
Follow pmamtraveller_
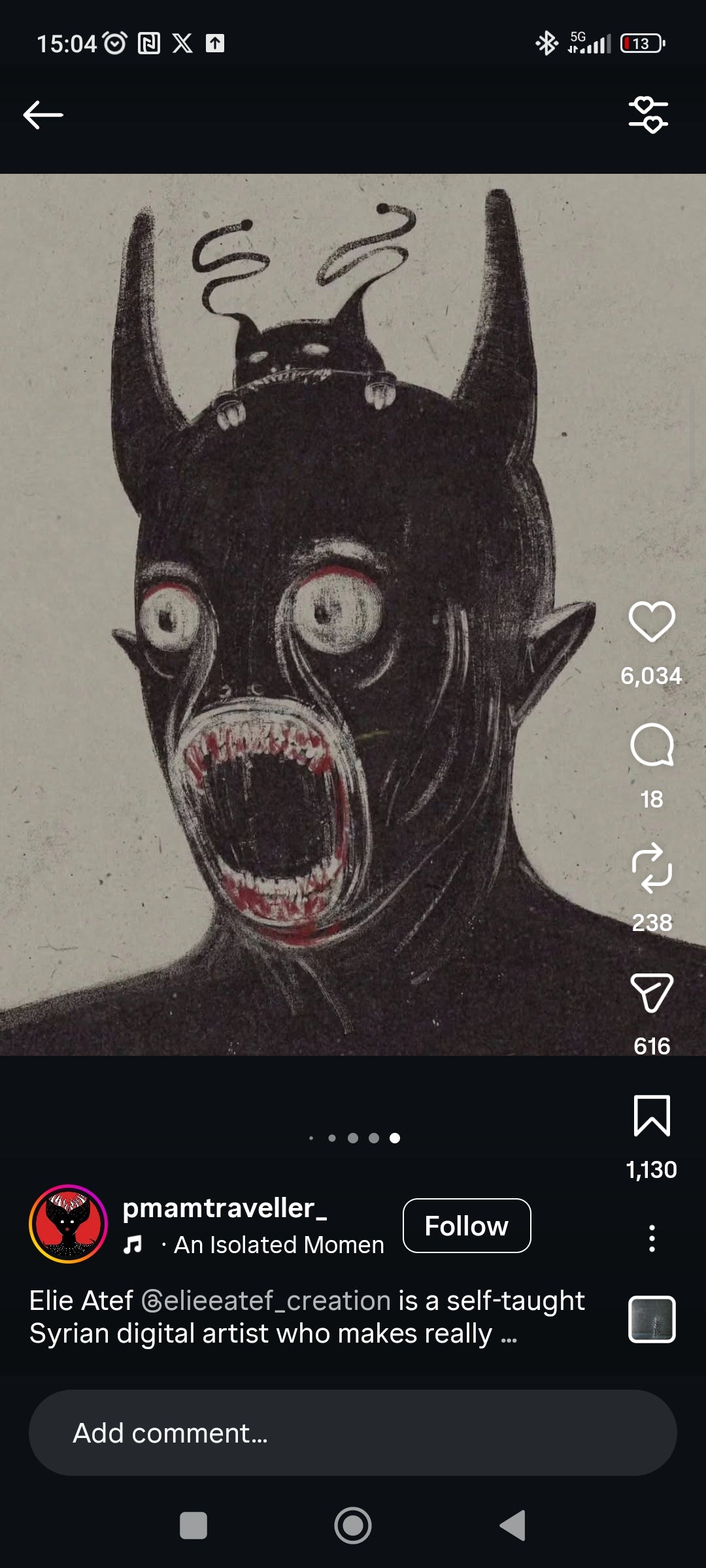(x=467, y=1226)
